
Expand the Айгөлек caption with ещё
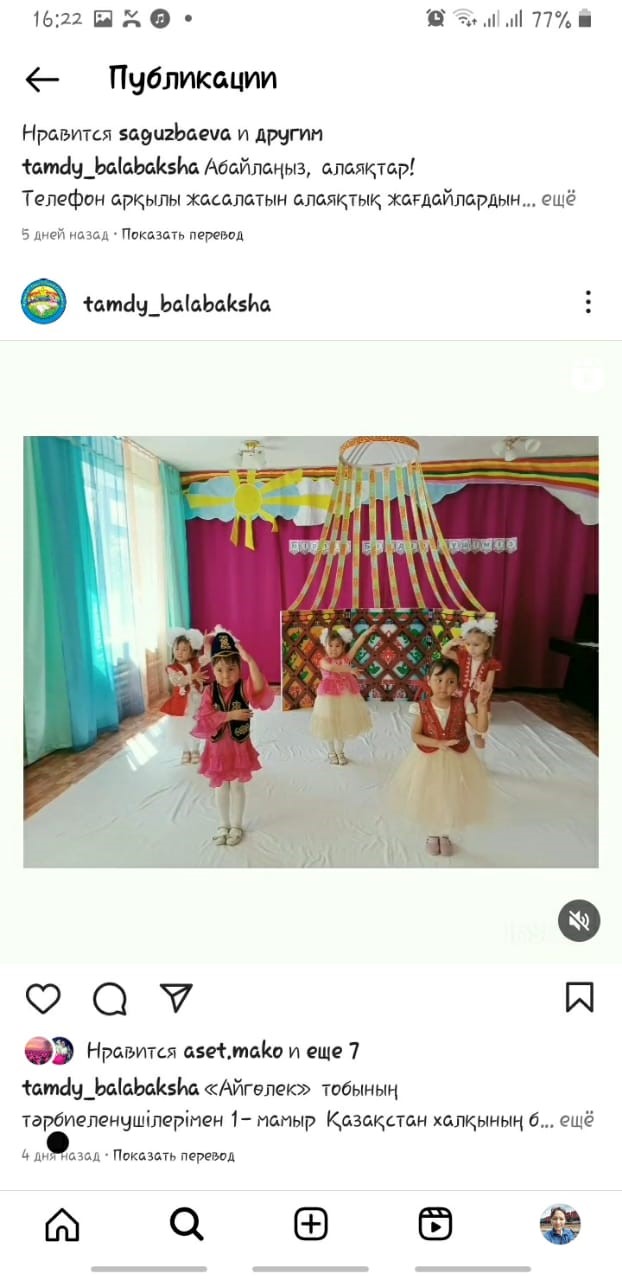point(580,1120)
